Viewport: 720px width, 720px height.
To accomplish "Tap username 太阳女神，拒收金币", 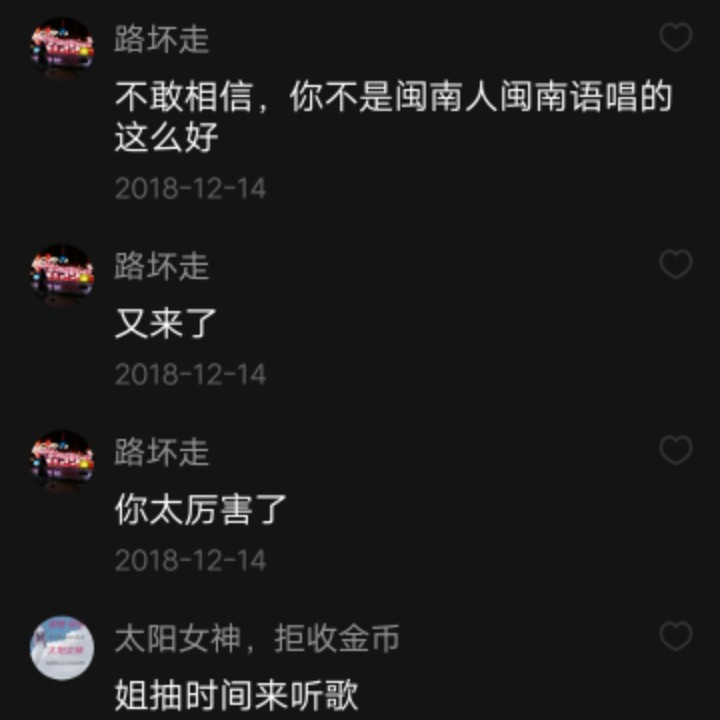I will 257,638.
